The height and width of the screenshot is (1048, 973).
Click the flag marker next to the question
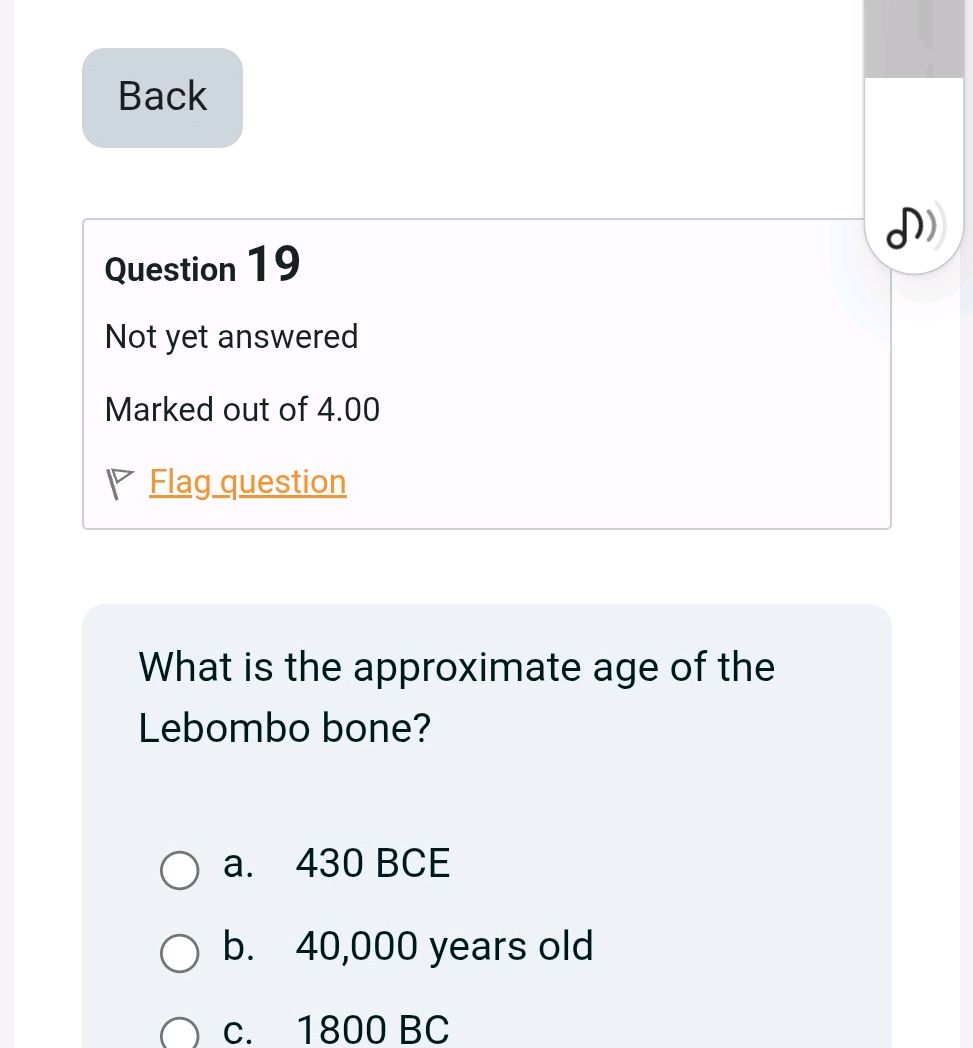[x=119, y=481]
